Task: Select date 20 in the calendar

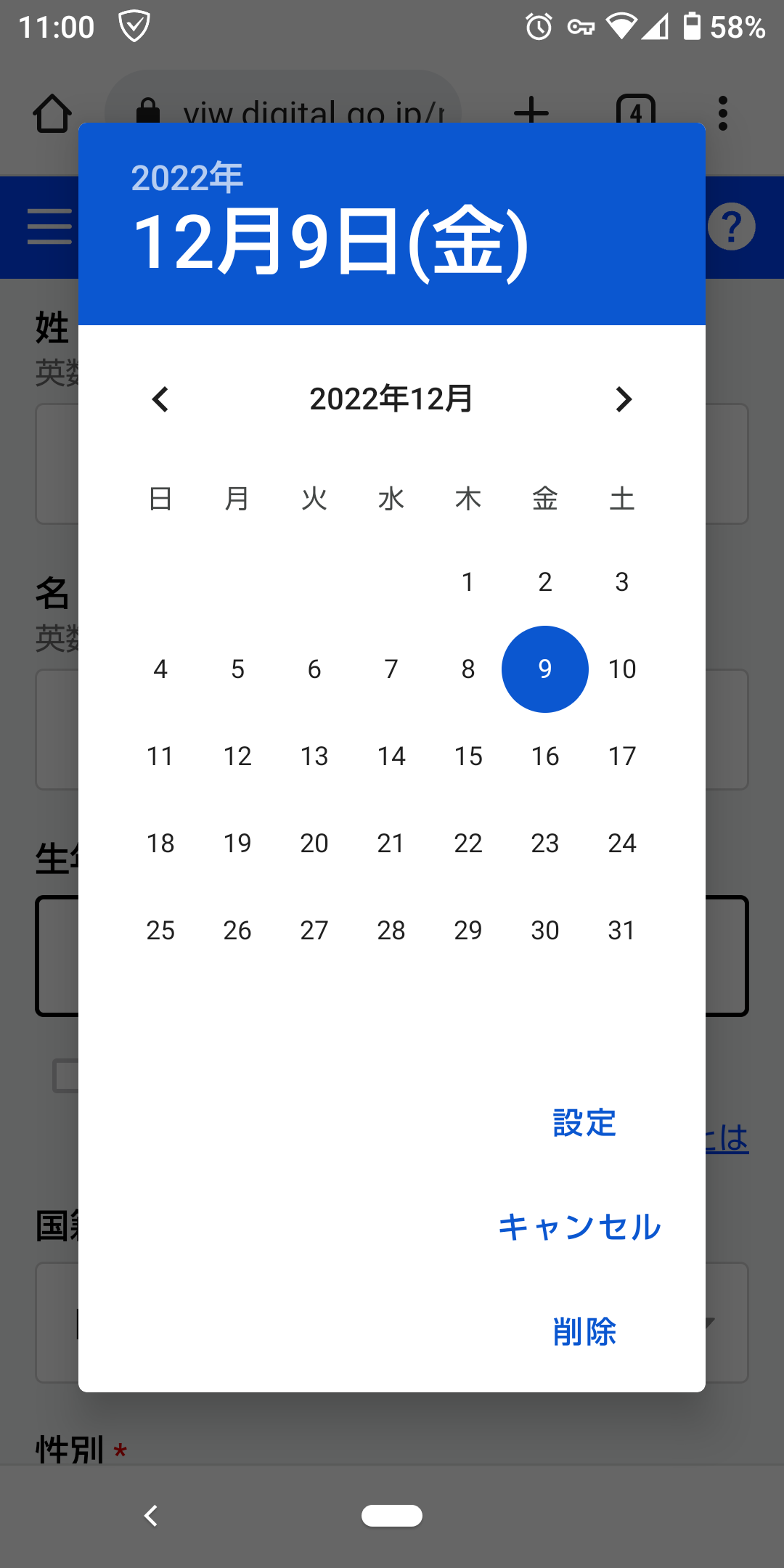Action: click(x=314, y=843)
